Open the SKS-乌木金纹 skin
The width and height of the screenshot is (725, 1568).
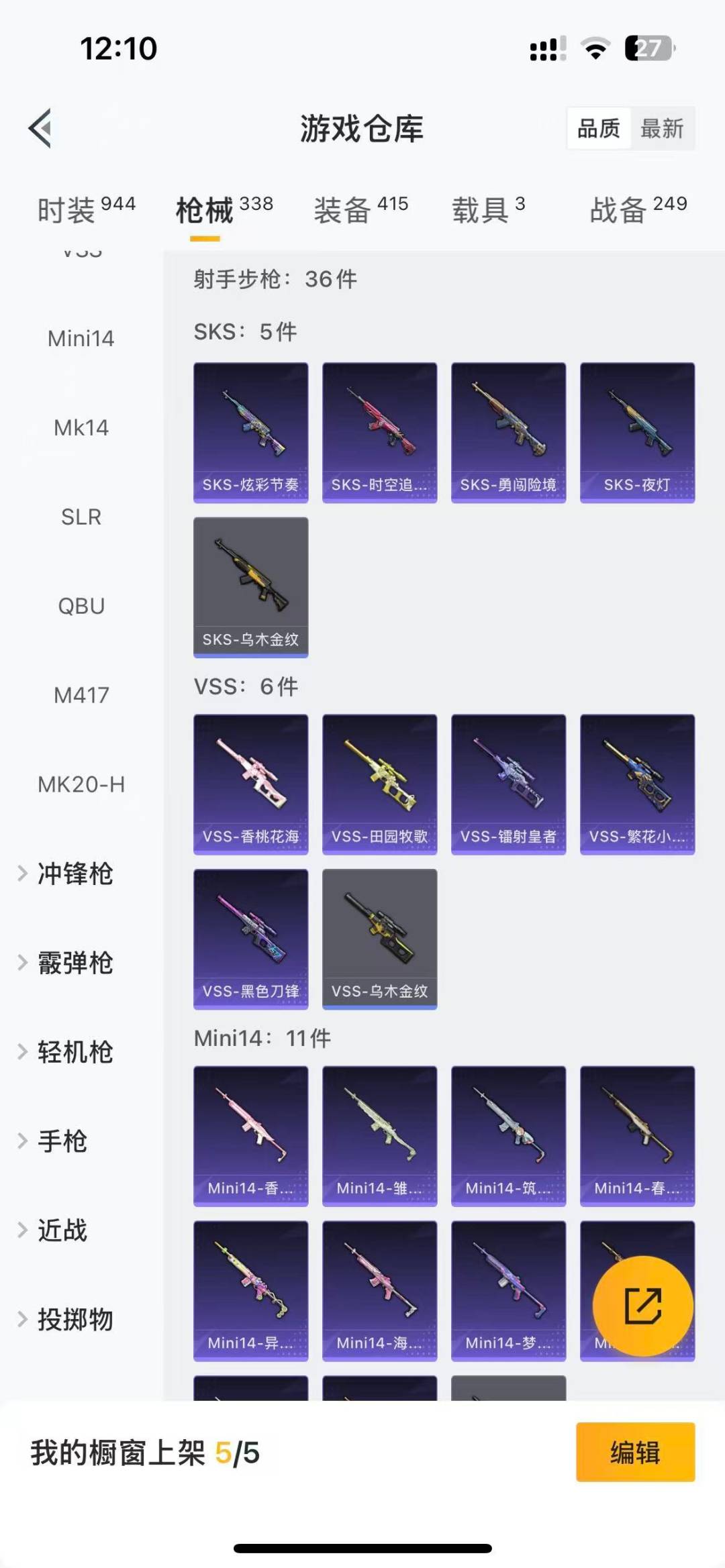coord(250,586)
